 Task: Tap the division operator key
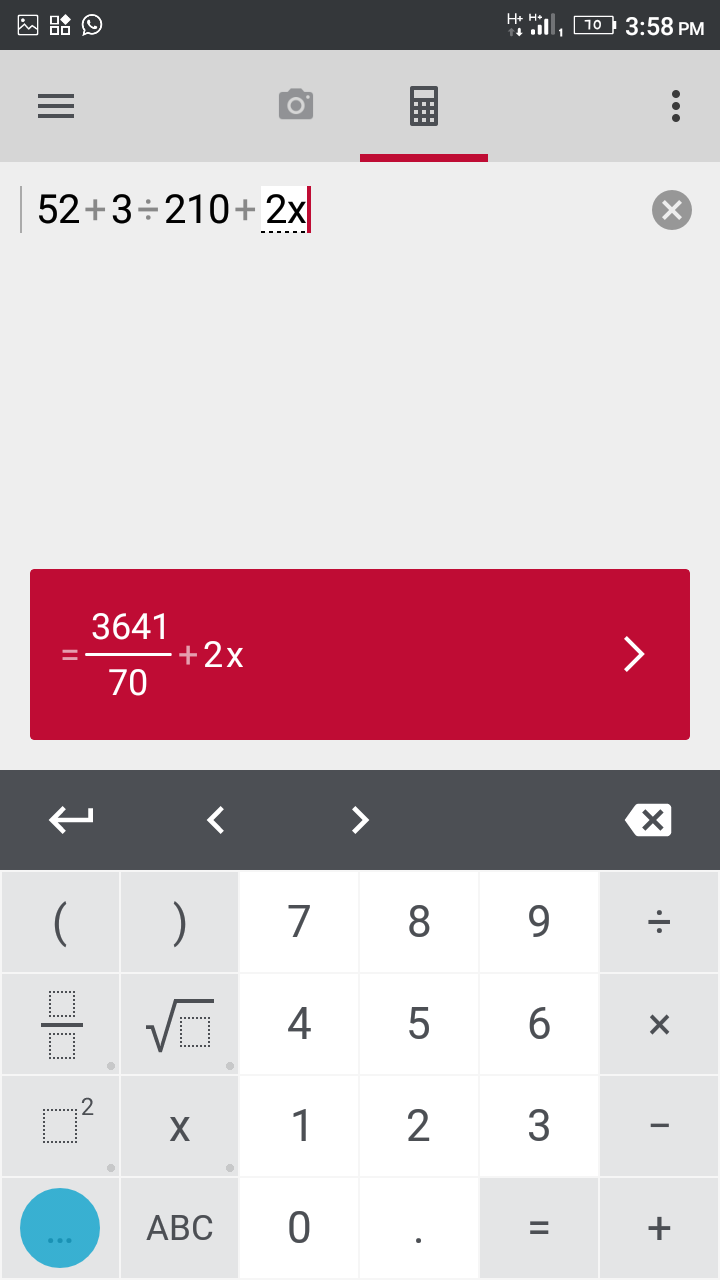(x=659, y=922)
